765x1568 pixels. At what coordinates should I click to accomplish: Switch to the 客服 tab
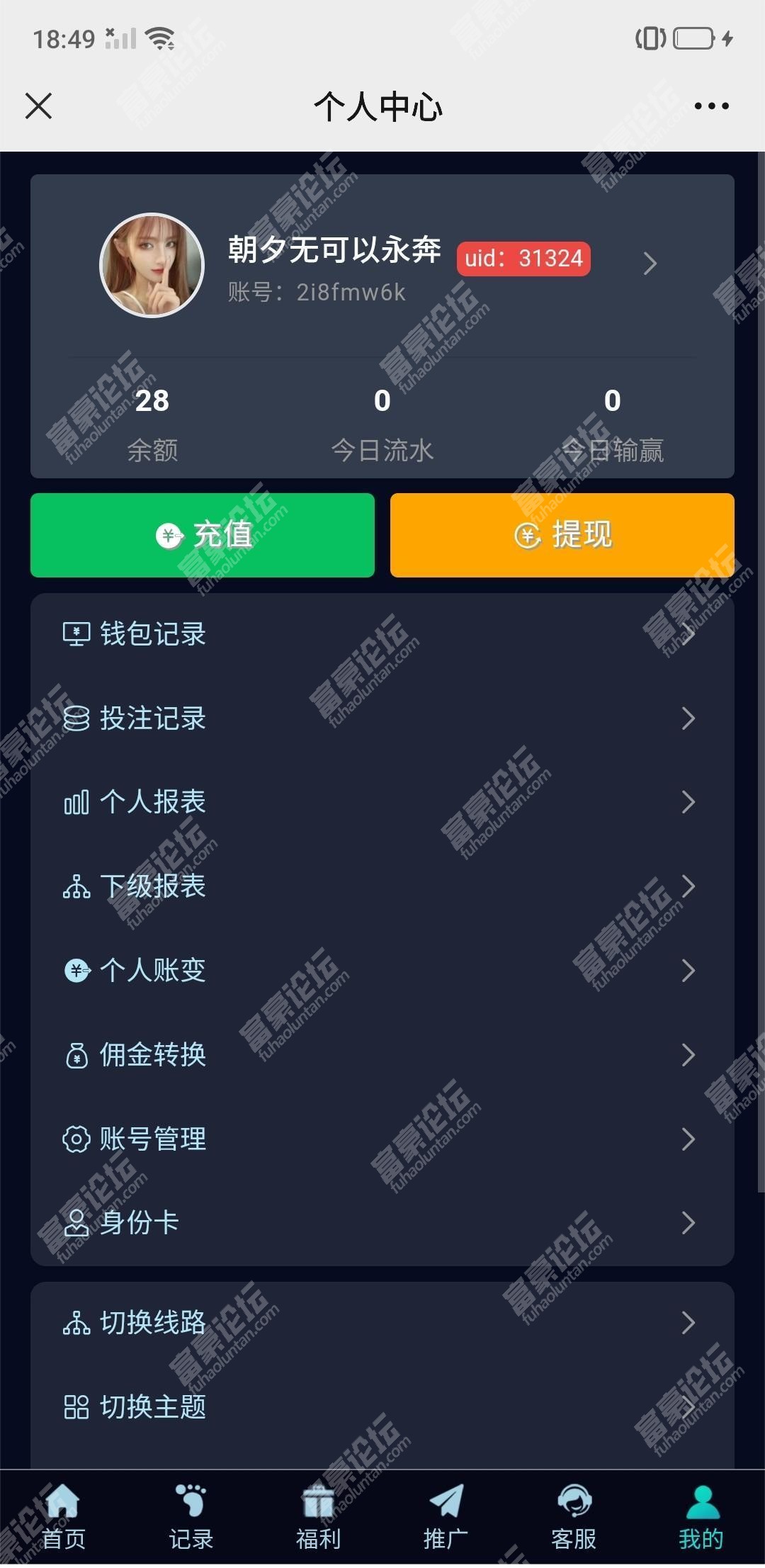(x=574, y=1516)
